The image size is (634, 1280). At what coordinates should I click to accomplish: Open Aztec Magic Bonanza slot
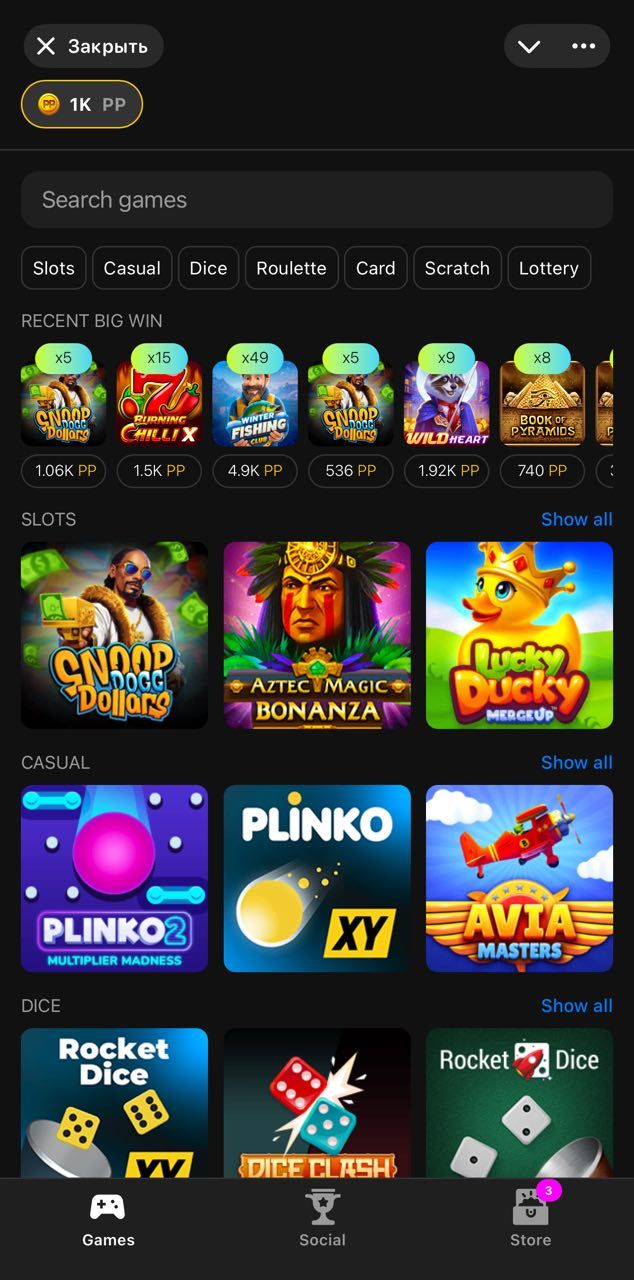(x=317, y=635)
